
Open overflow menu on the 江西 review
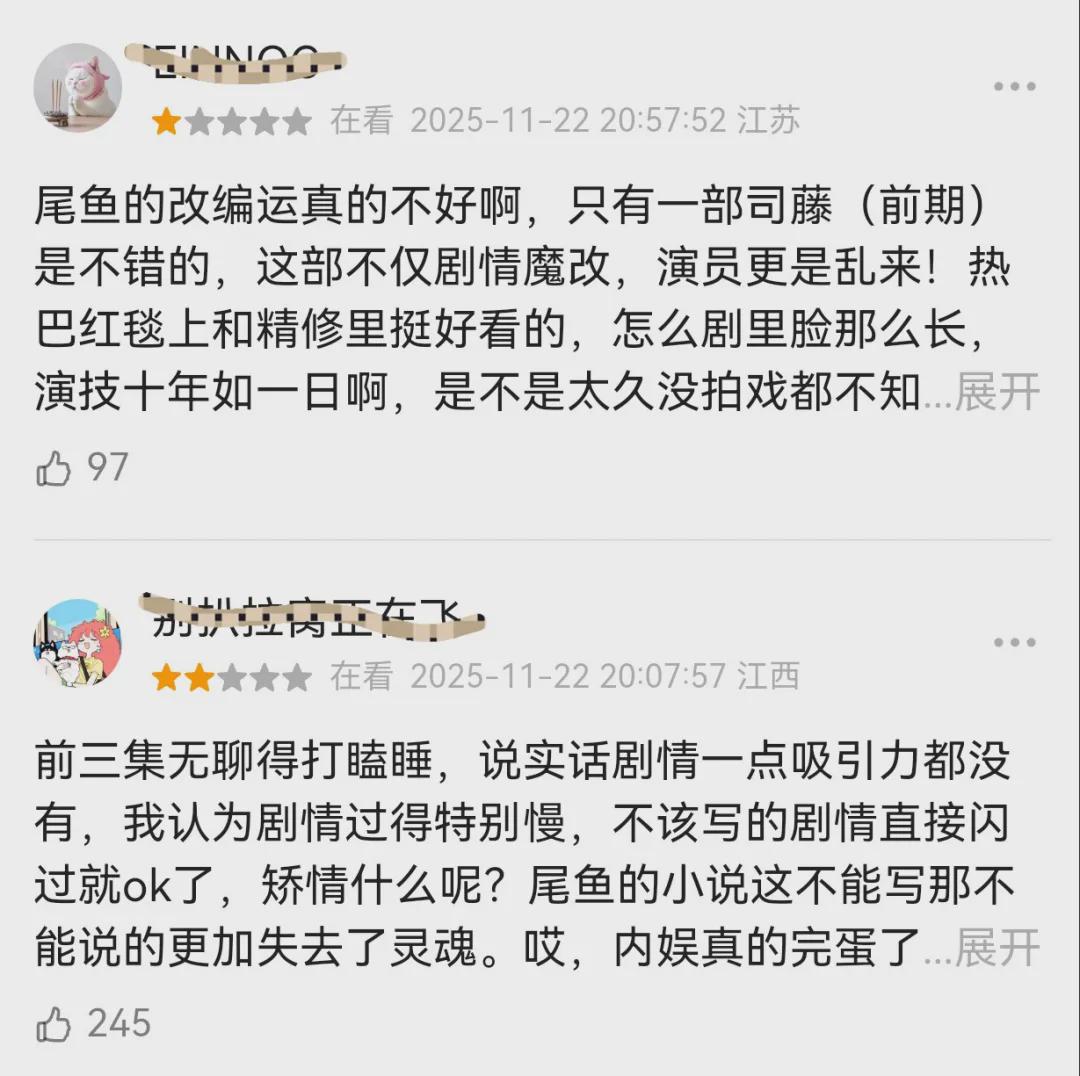(1014, 643)
